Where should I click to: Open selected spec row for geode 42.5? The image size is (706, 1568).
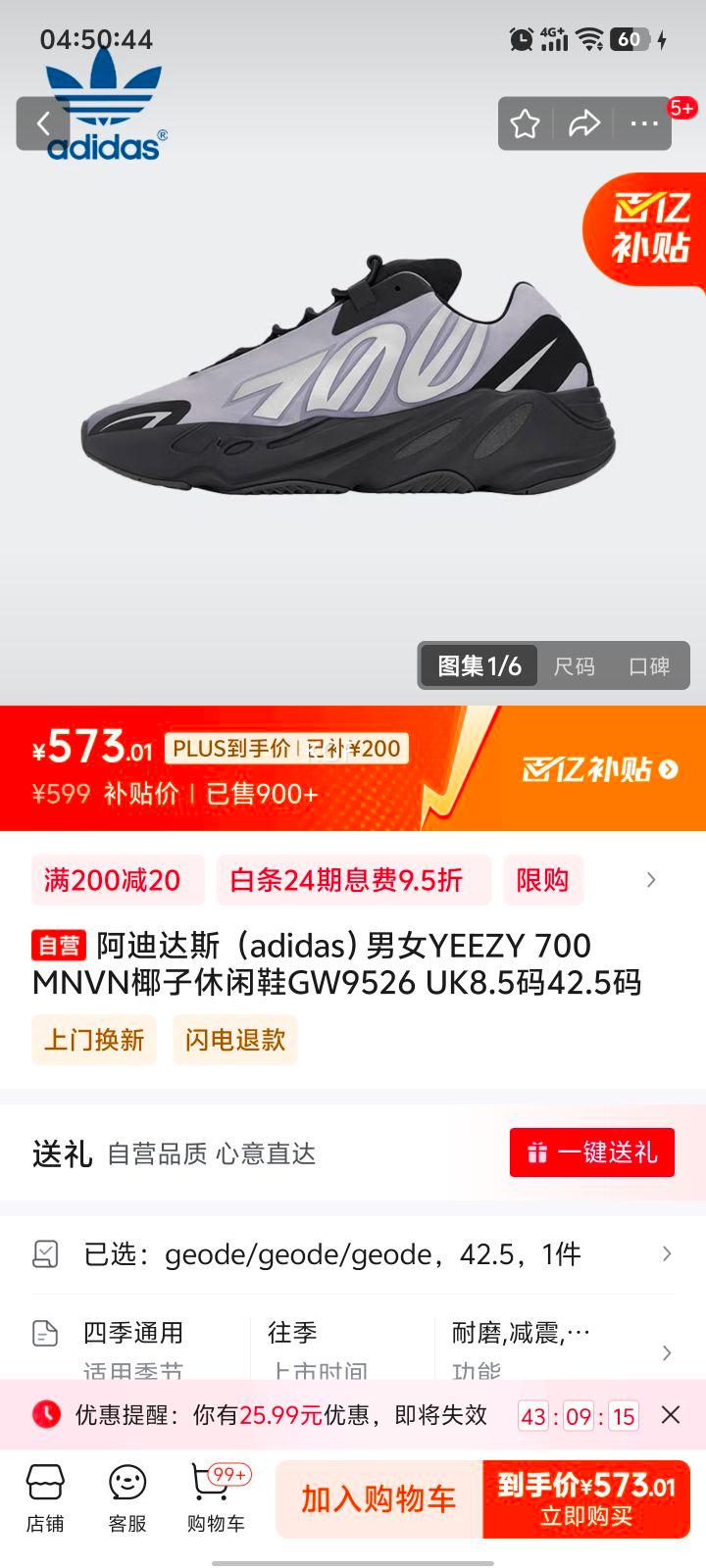pos(353,1253)
